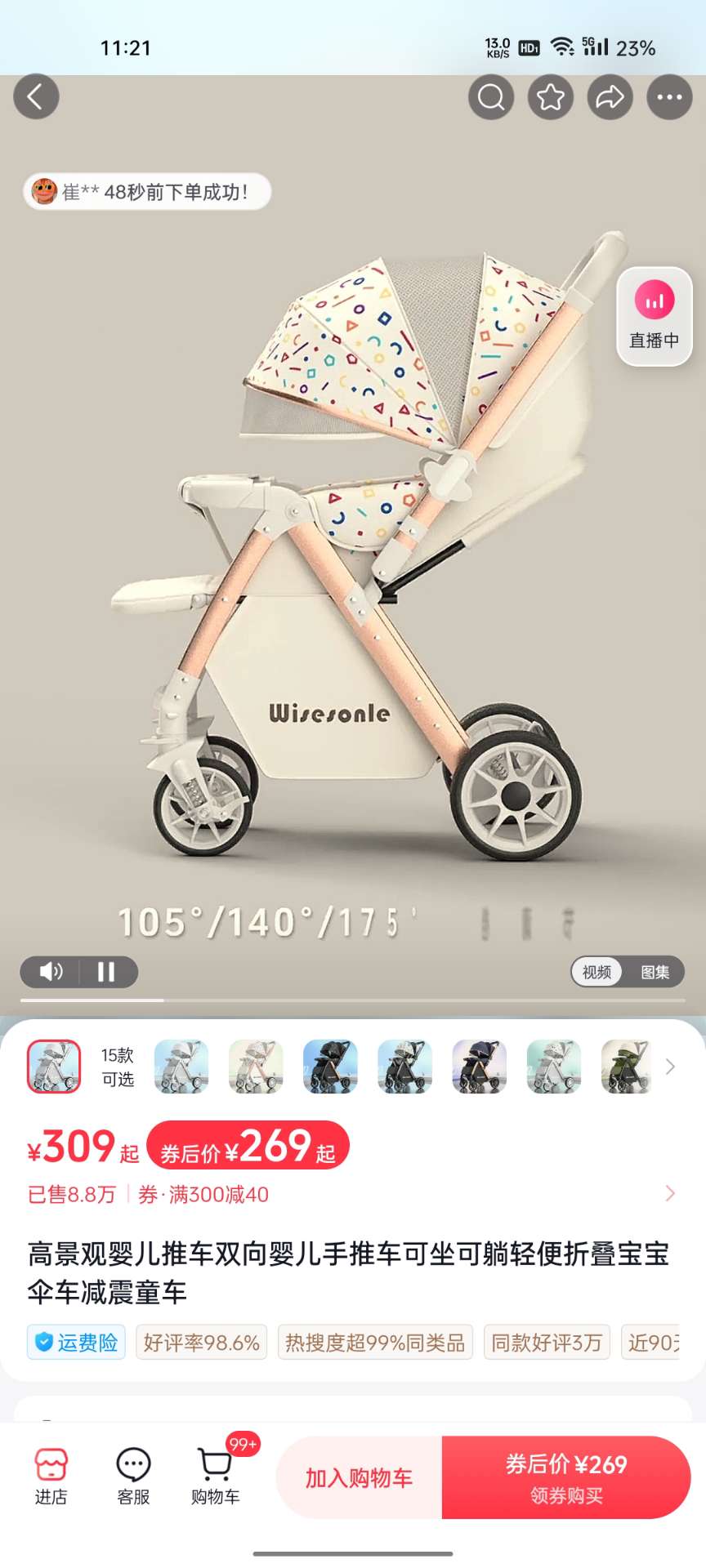The height and width of the screenshot is (1568, 706).
Task: Mute the product video sound
Action: [51, 971]
